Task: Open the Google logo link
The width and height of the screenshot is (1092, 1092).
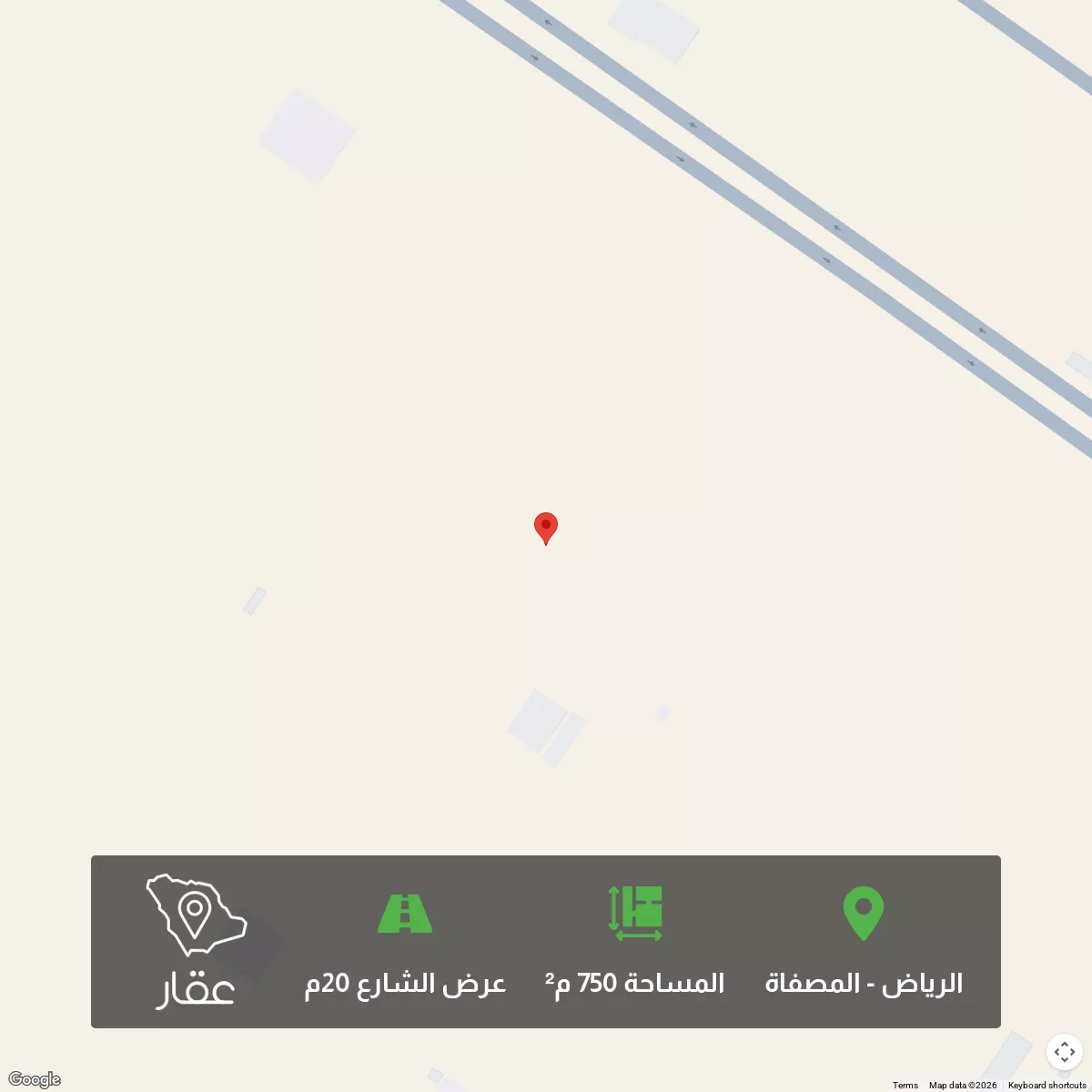Action: (x=35, y=1079)
